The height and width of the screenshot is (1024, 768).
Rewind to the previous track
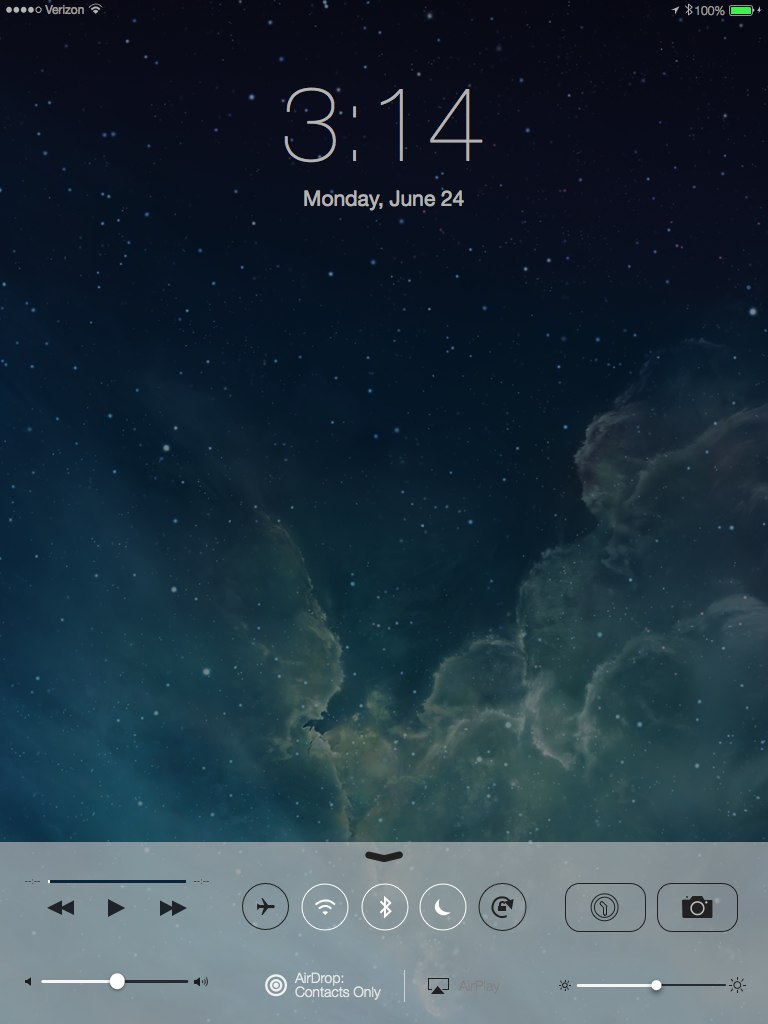click(x=61, y=908)
